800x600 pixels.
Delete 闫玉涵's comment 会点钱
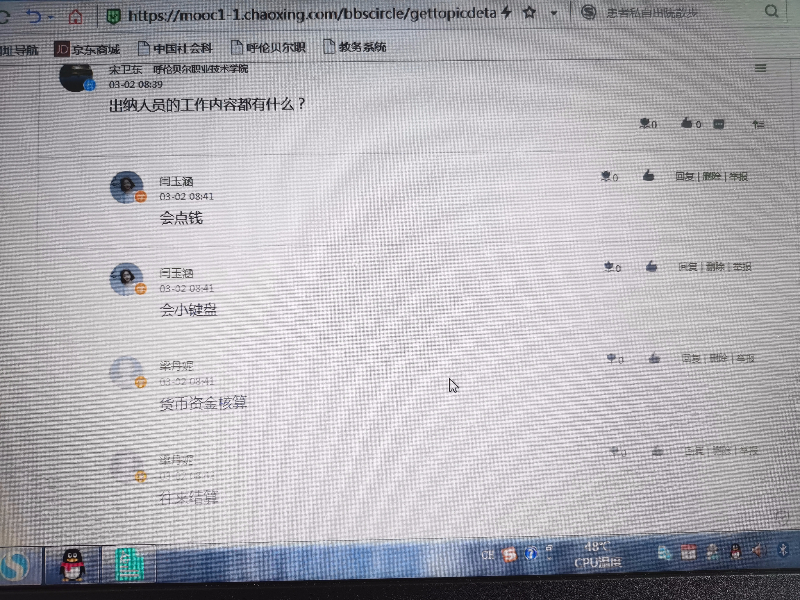point(711,176)
